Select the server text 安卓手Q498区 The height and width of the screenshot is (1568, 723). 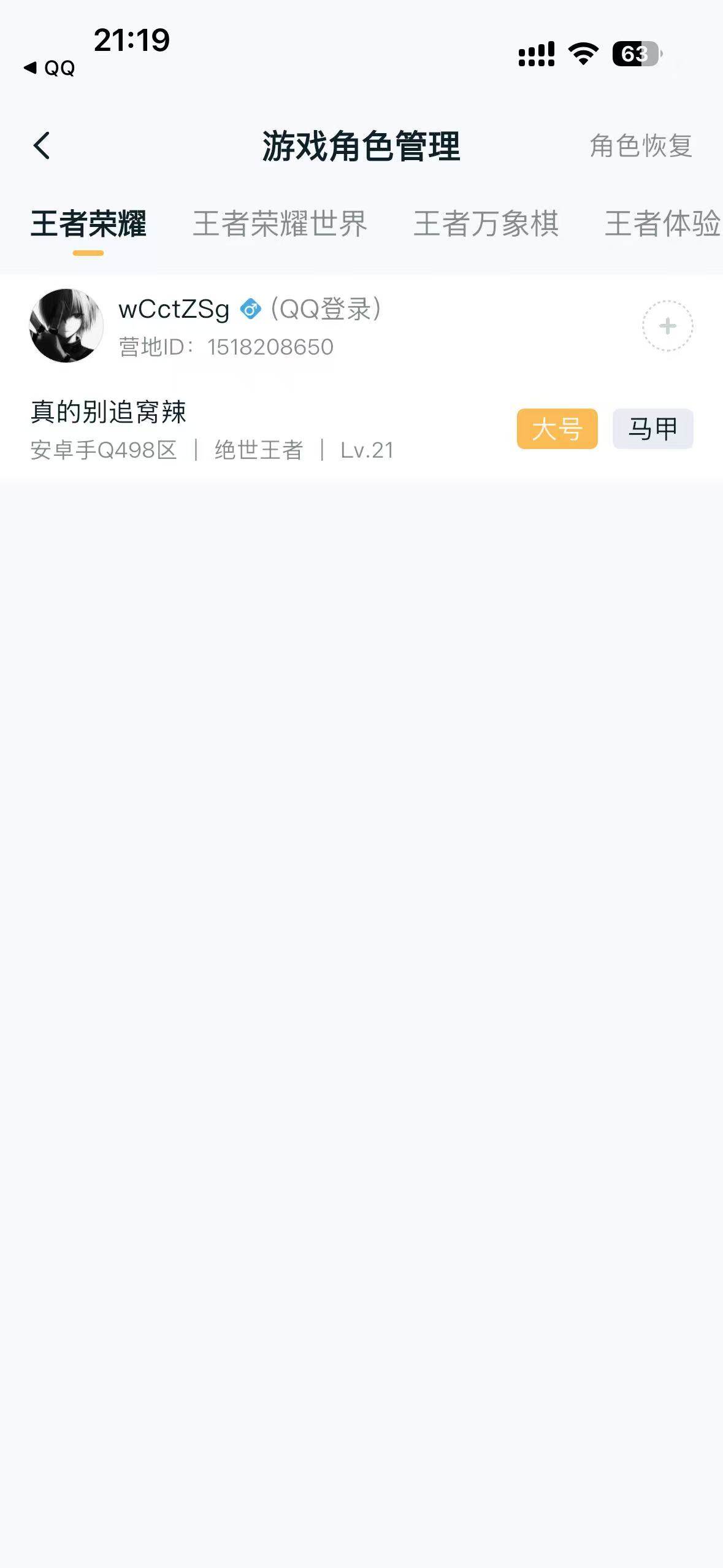pyautogui.click(x=103, y=450)
